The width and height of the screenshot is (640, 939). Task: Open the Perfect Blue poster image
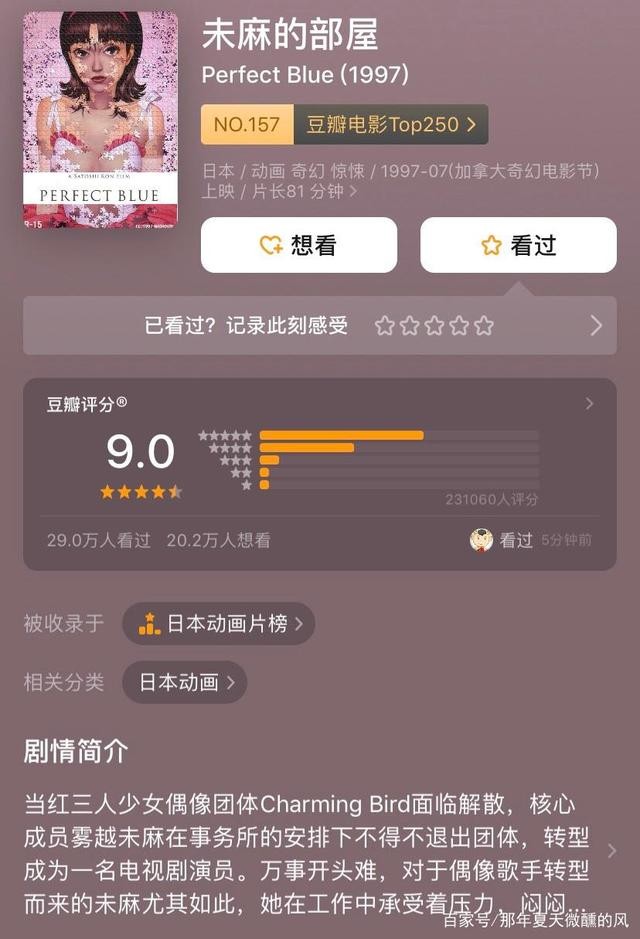(100, 120)
